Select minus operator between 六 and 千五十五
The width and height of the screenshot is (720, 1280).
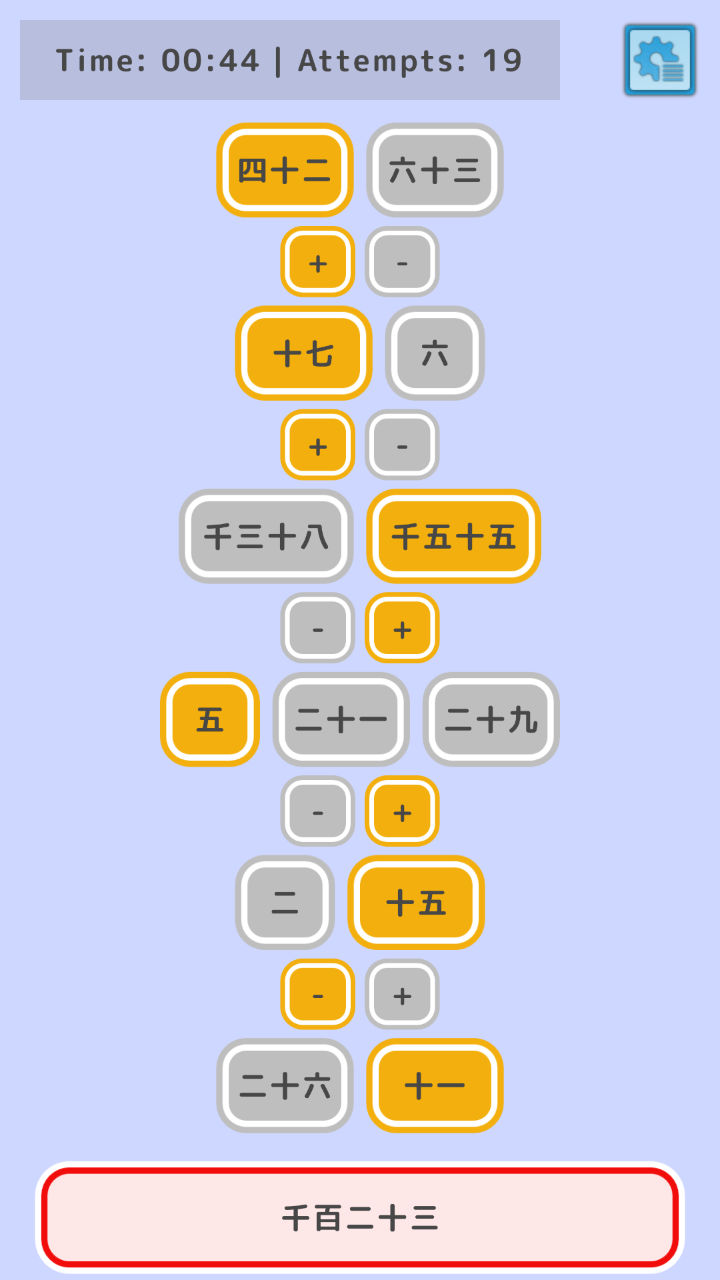pyautogui.click(x=402, y=445)
